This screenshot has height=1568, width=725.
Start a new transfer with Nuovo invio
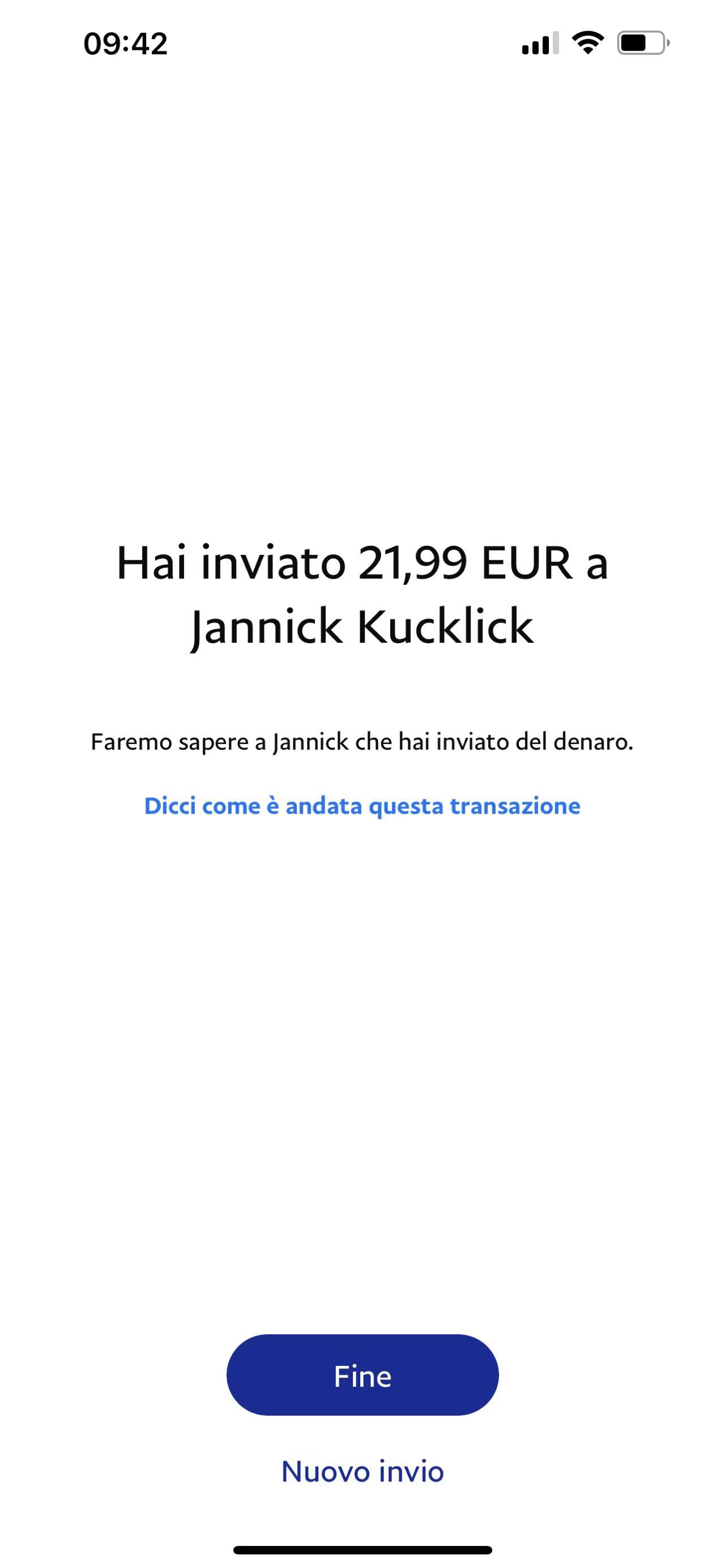pos(362,1471)
